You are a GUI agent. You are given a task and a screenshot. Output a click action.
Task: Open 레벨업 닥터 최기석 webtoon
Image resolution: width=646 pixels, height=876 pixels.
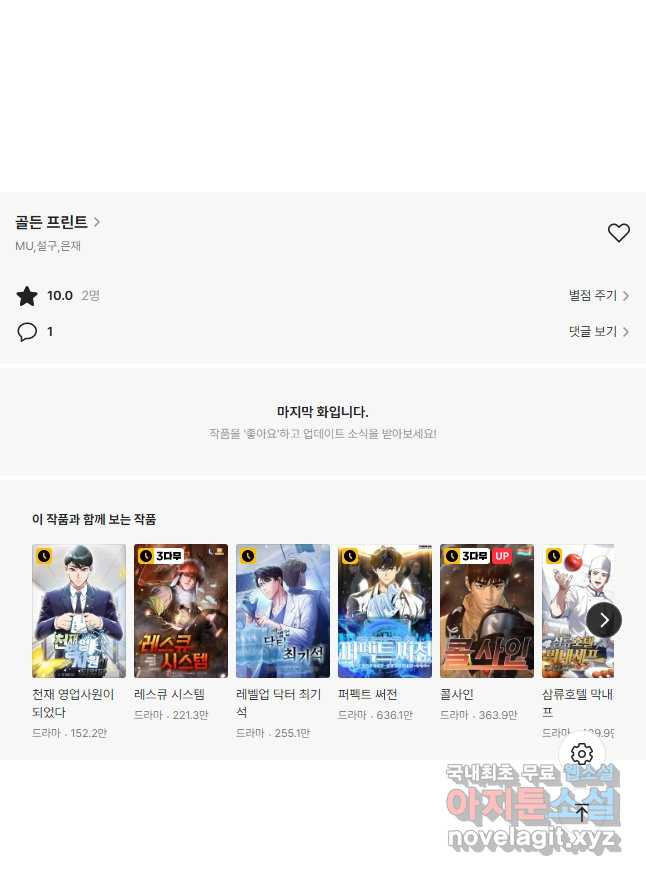point(283,611)
